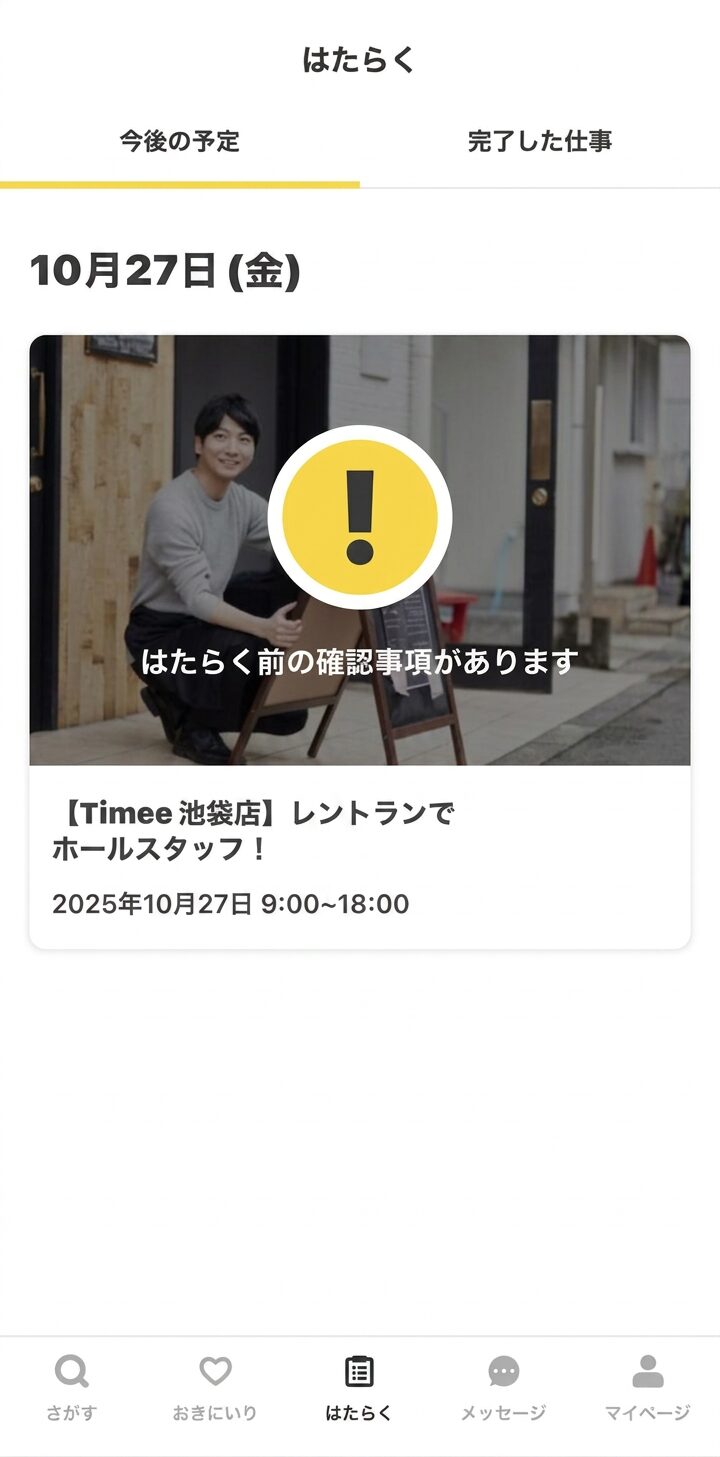Go to the さがす search tab
The height and width of the screenshot is (1457, 720).
click(x=72, y=1387)
